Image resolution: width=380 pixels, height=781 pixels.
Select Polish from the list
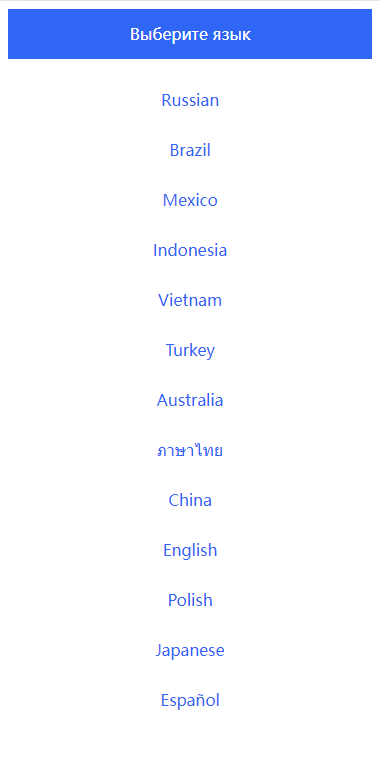[190, 600]
